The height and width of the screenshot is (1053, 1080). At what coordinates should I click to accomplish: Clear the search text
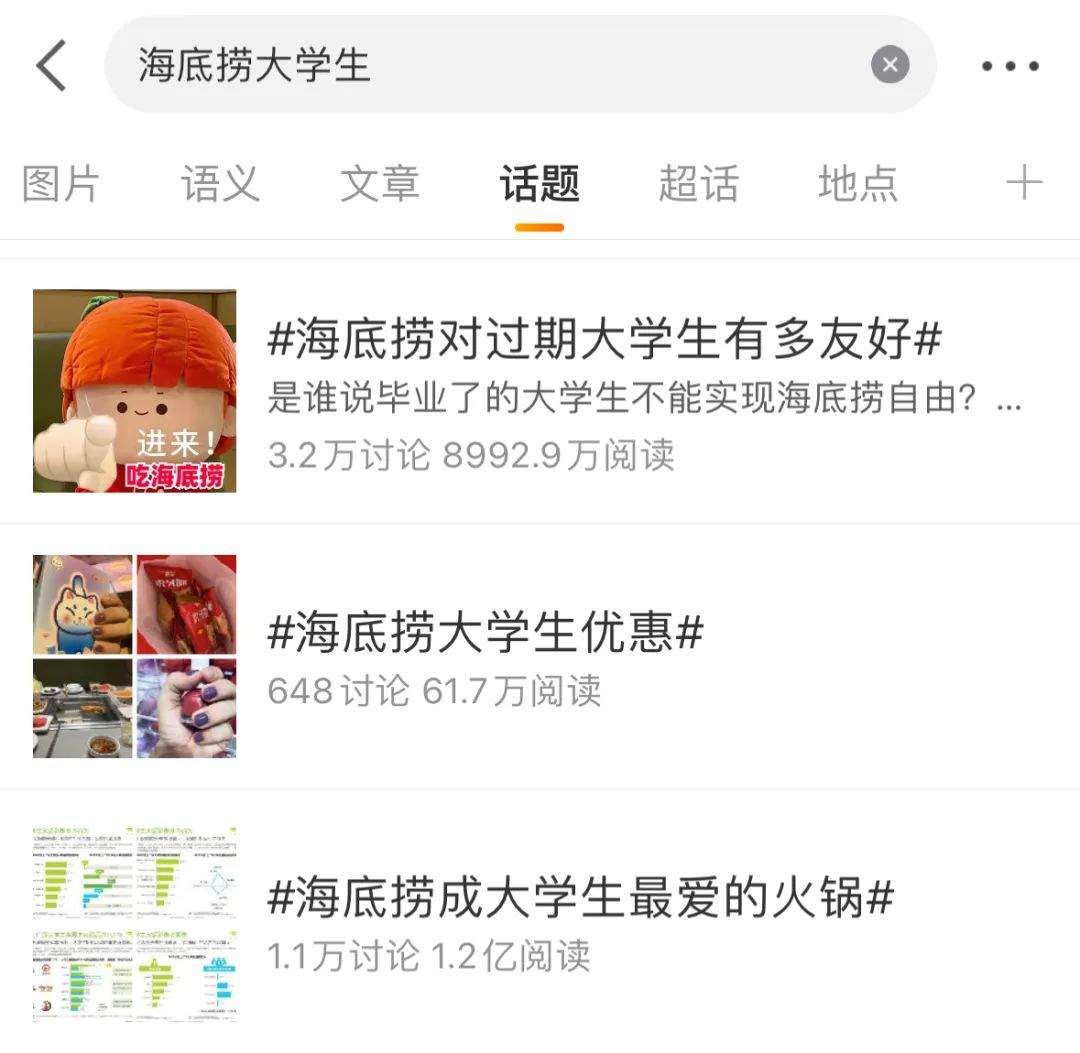pos(889,66)
